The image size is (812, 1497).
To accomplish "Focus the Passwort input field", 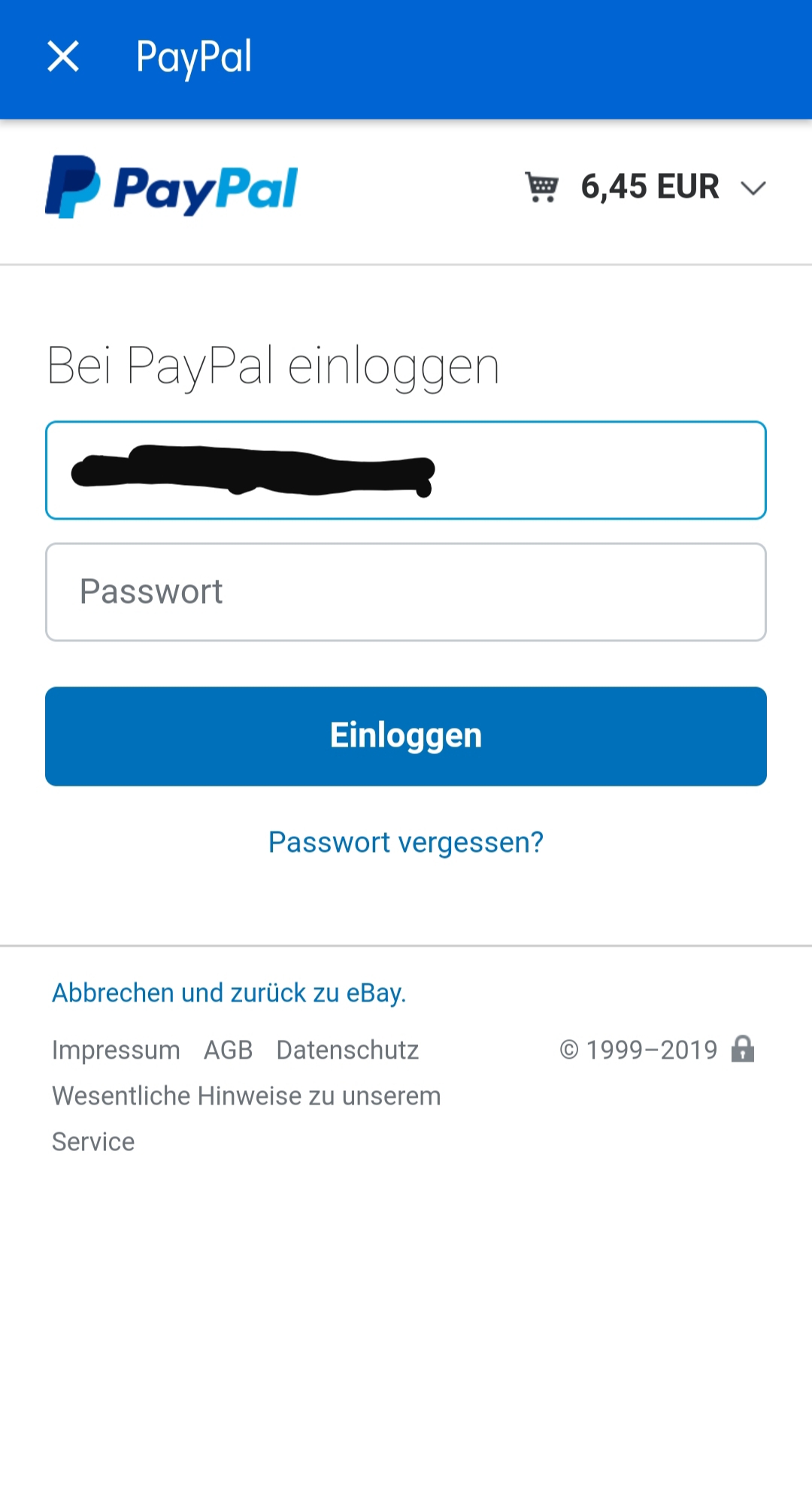I will tap(406, 592).
